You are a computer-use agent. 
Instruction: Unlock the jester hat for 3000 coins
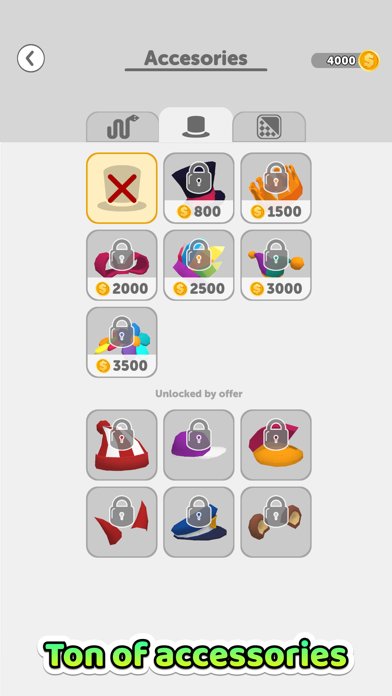pos(276,265)
